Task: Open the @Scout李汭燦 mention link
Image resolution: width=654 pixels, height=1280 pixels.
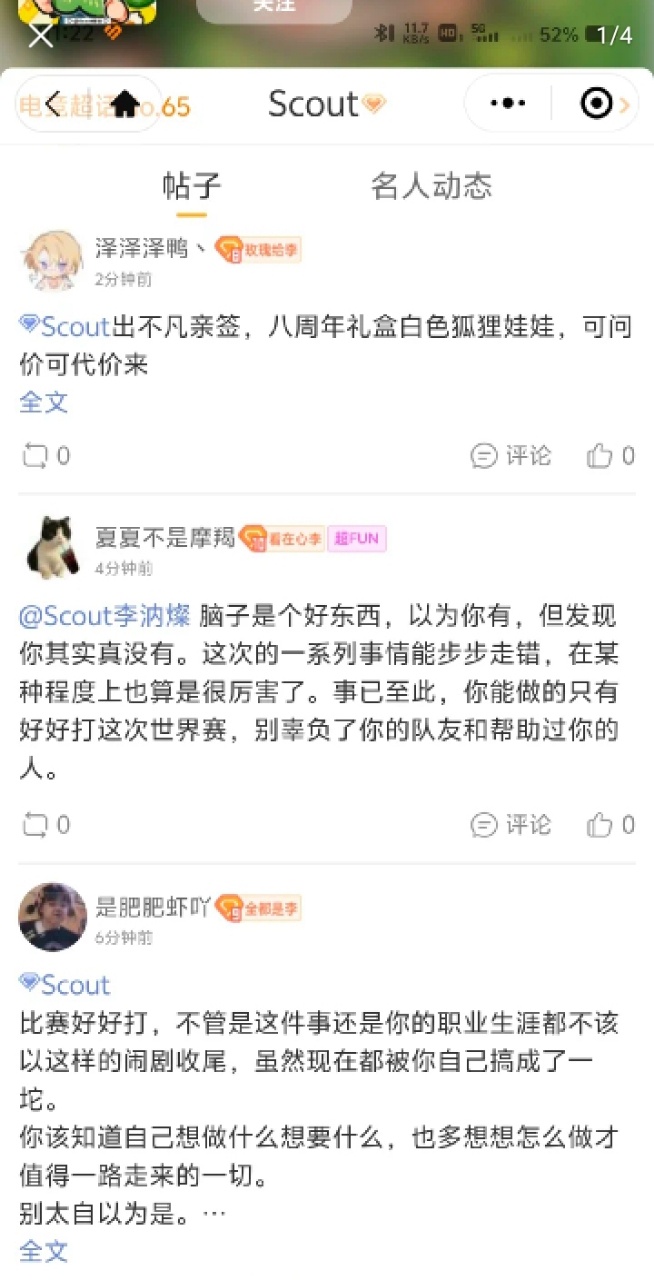Action: (105, 615)
